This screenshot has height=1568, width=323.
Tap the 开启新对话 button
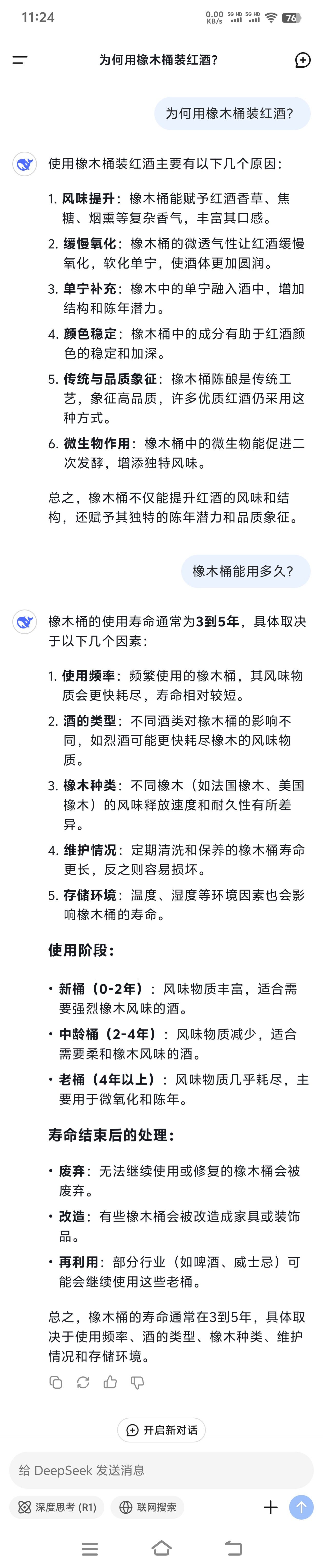[161, 1430]
